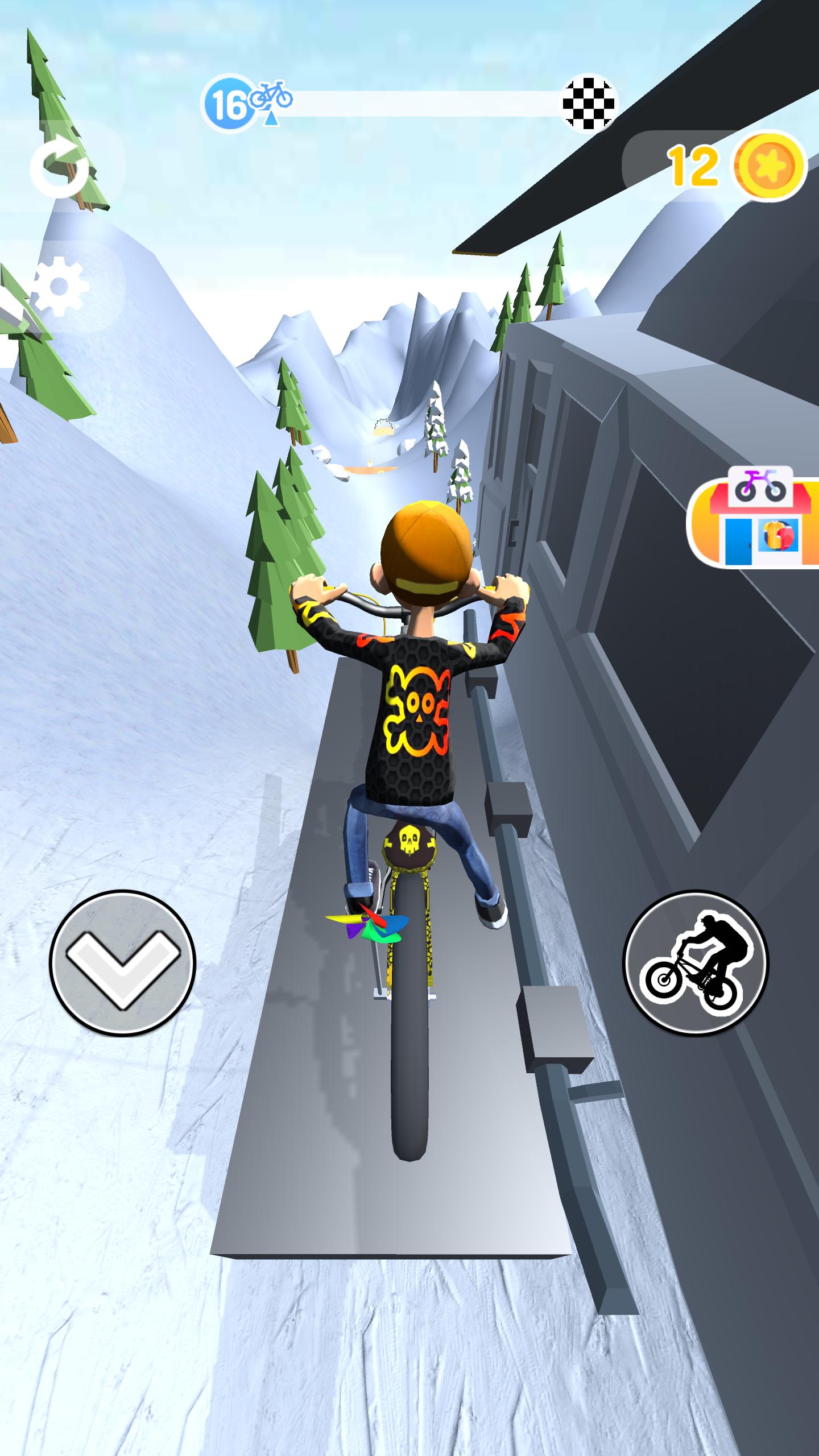Tap the down-arrow brake button

(123, 963)
